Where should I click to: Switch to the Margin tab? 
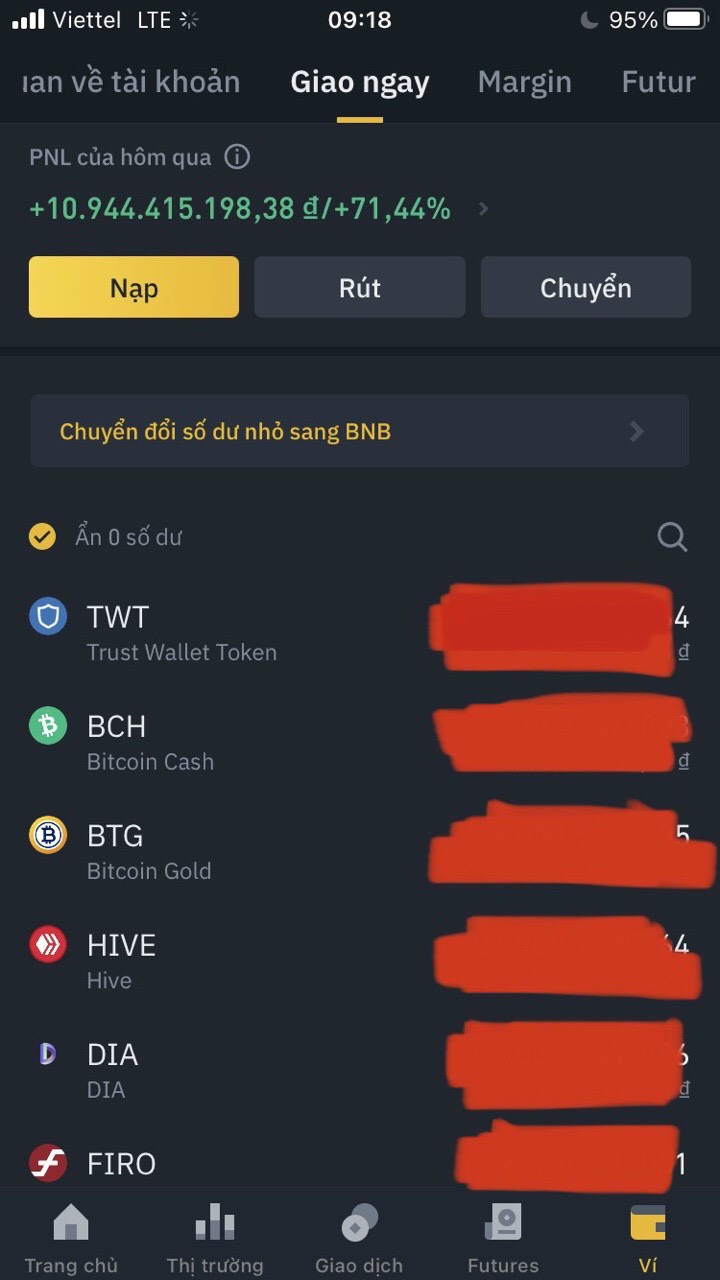click(524, 82)
